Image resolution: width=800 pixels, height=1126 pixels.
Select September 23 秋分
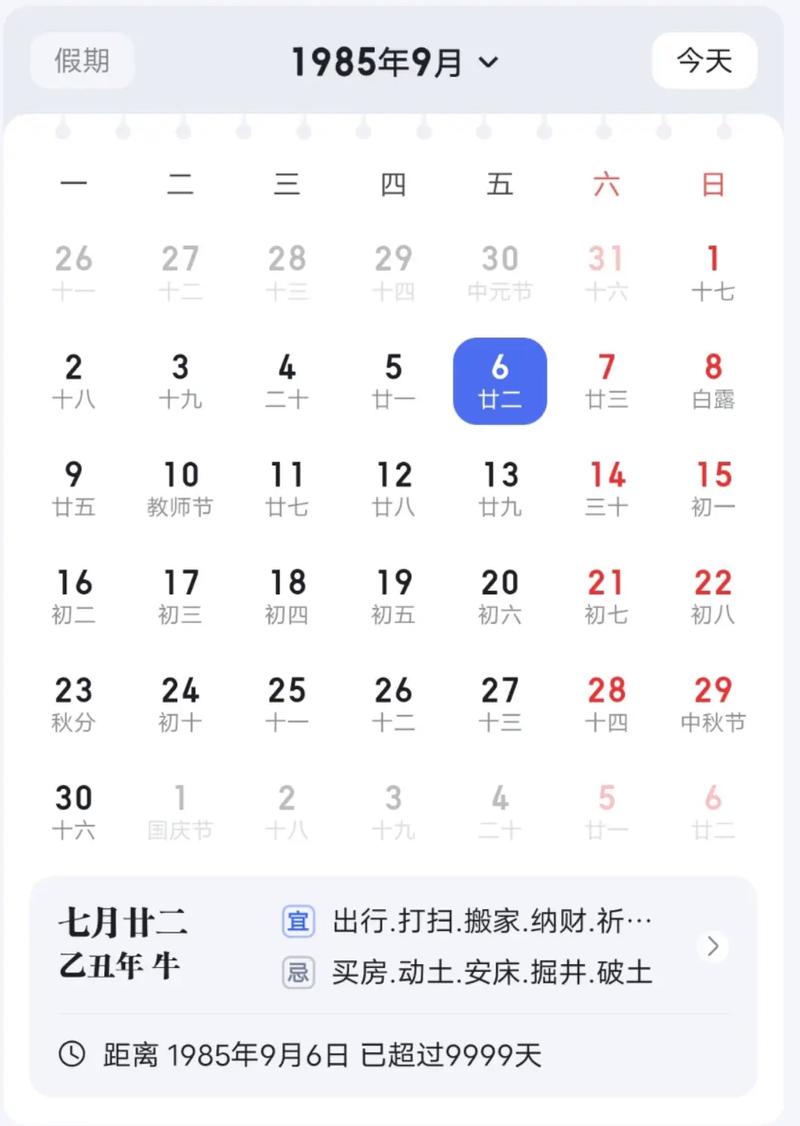74,703
